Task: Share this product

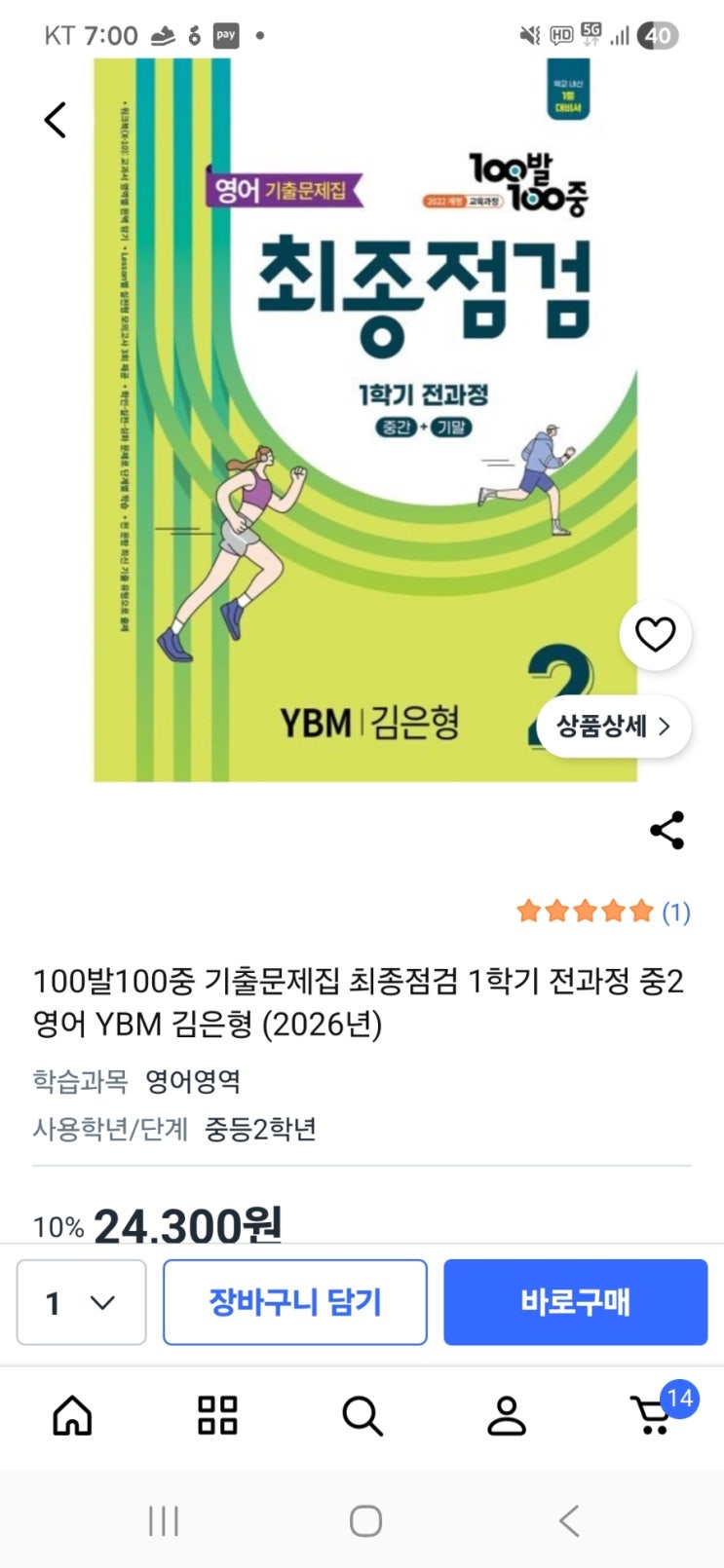Action: (667, 831)
